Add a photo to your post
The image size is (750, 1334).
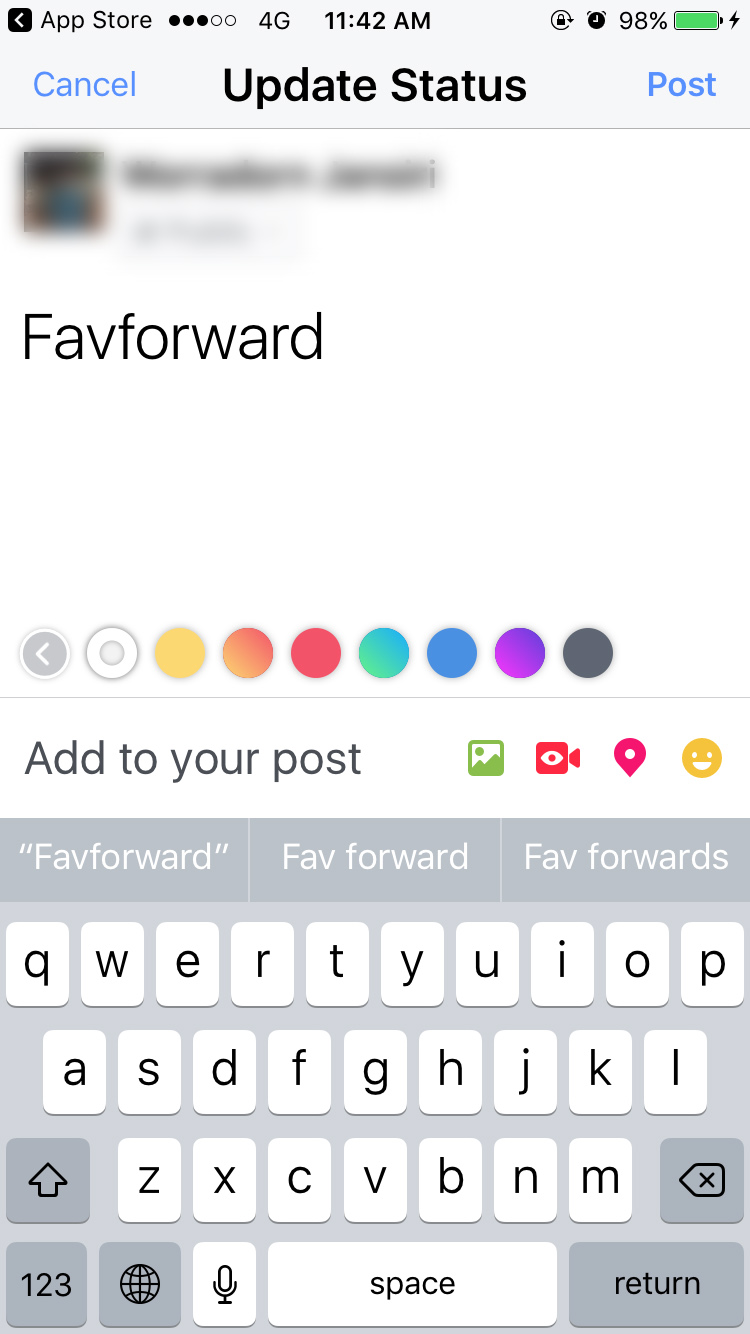(486, 758)
